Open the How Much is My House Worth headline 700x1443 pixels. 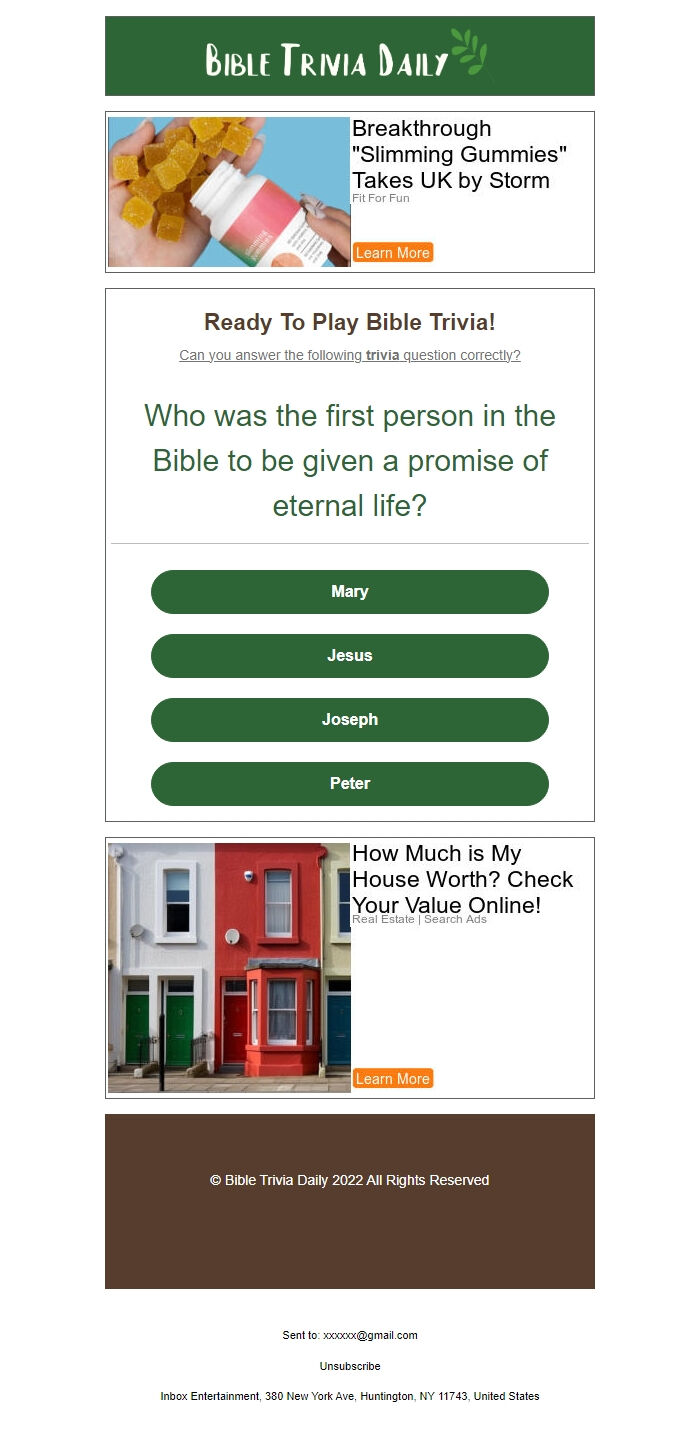point(462,879)
